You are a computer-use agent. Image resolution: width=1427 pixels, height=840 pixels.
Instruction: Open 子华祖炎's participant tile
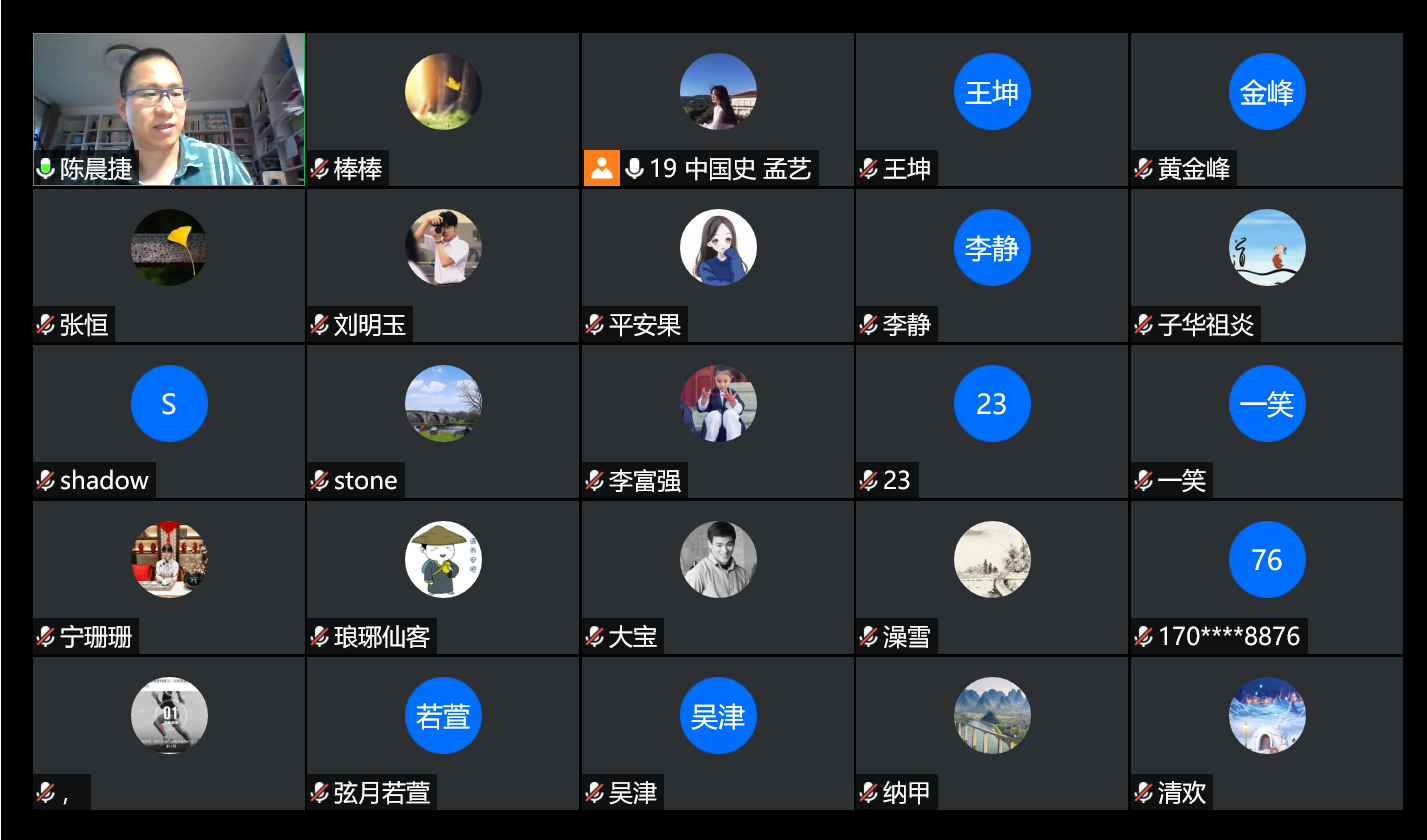(1266, 265)
